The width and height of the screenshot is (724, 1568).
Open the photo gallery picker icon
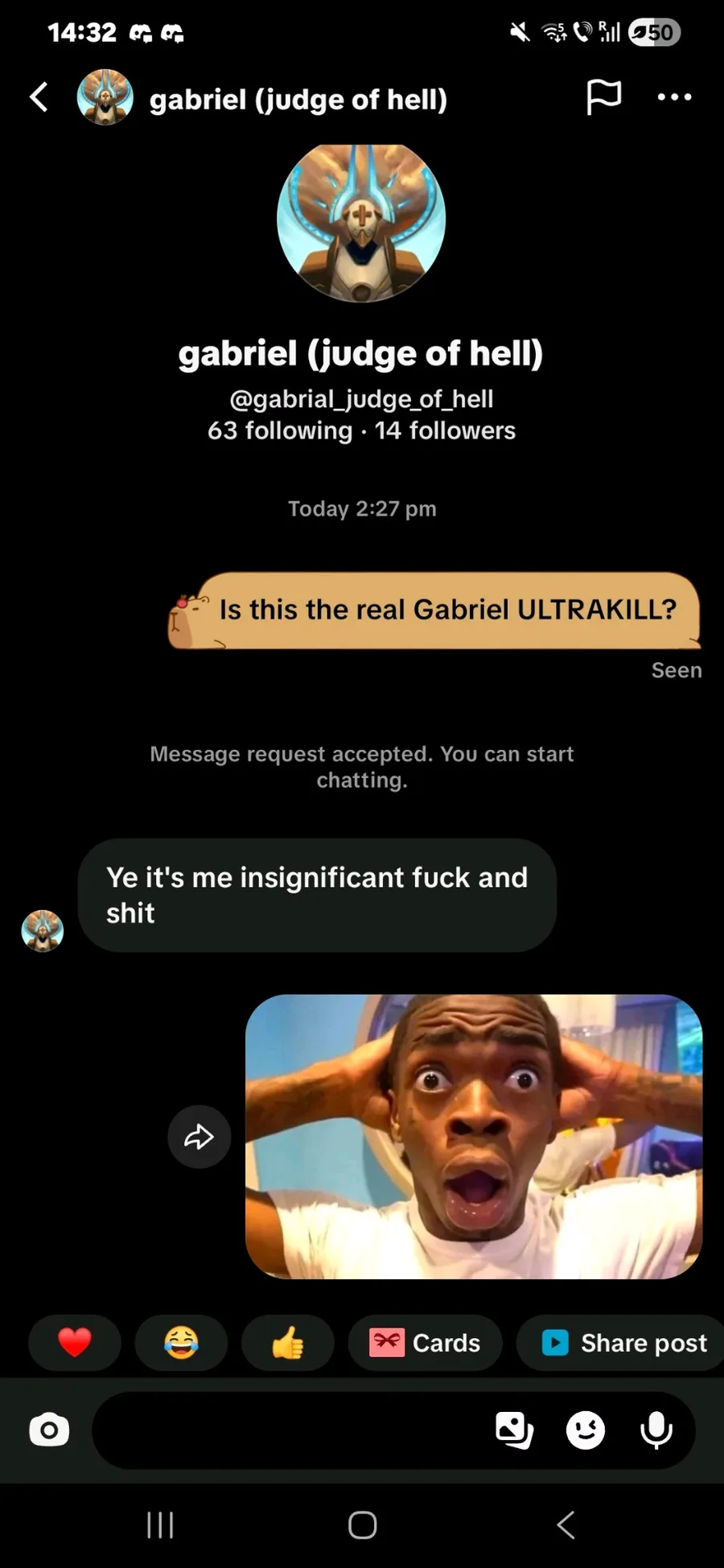click(x=514, y=1430)
